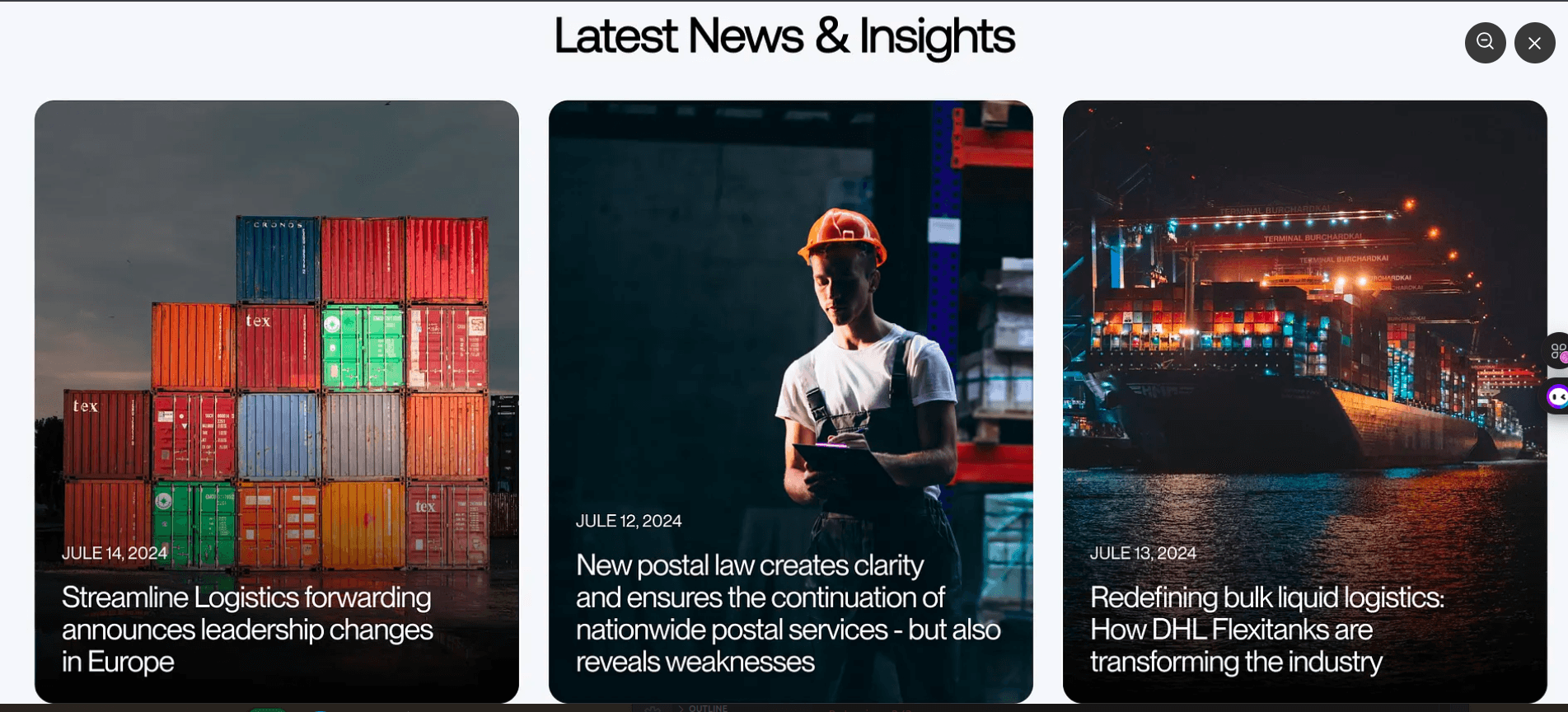Close the image preview
This screenshot has width=1568, height=712.
click(1534, 43)
